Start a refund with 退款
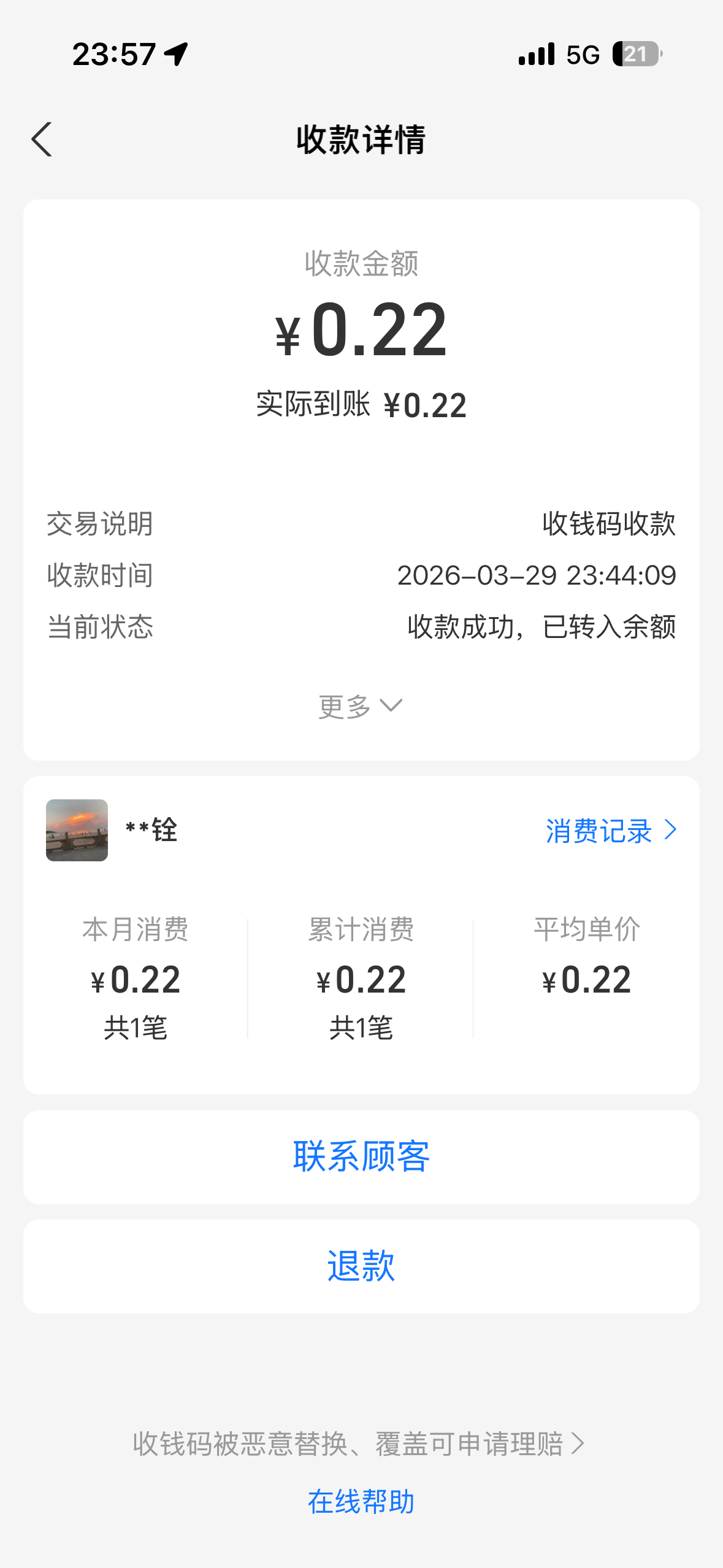Viewport: 723px width, 1568px height. (x=361, y=1266)
